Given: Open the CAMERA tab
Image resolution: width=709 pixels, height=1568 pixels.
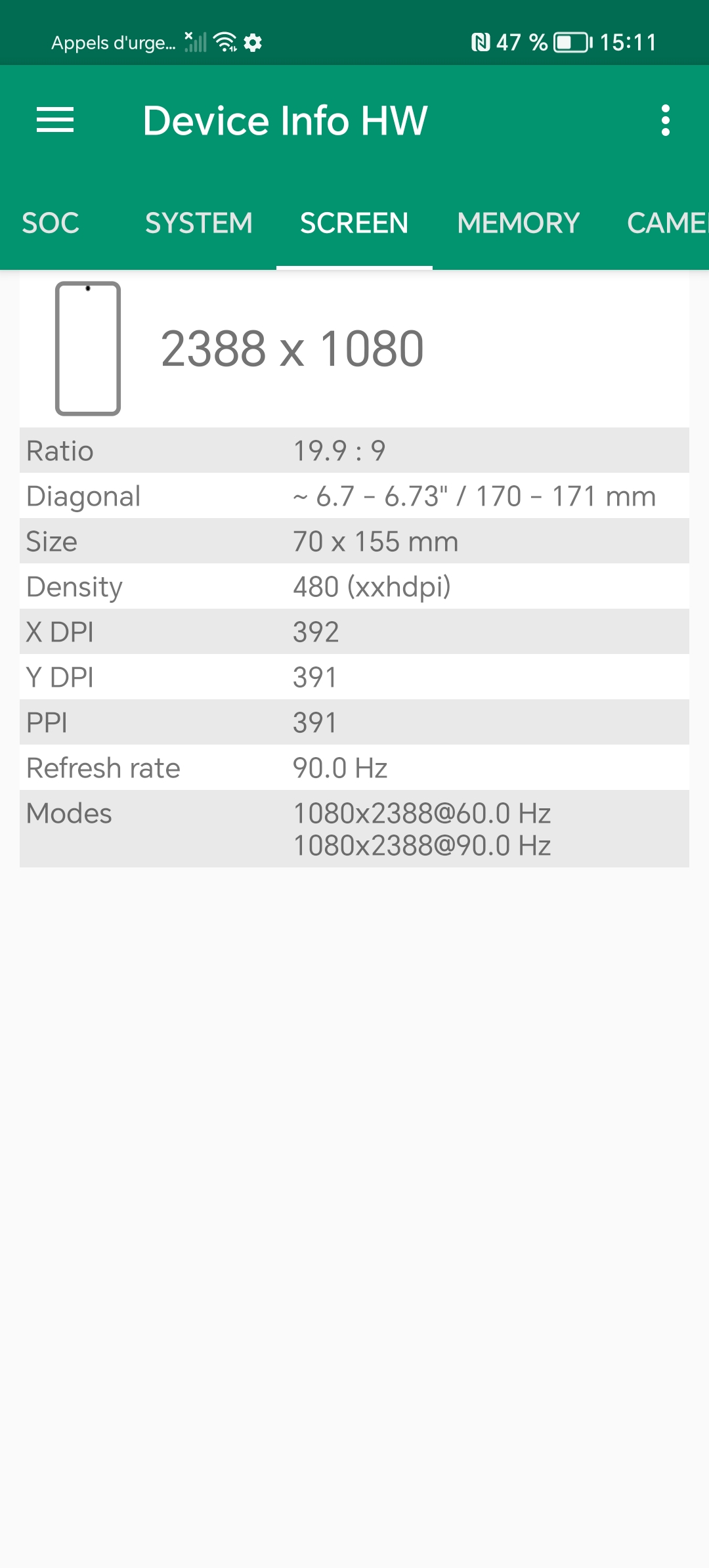Looking at the screenshot, I should (x=666, y=223).
